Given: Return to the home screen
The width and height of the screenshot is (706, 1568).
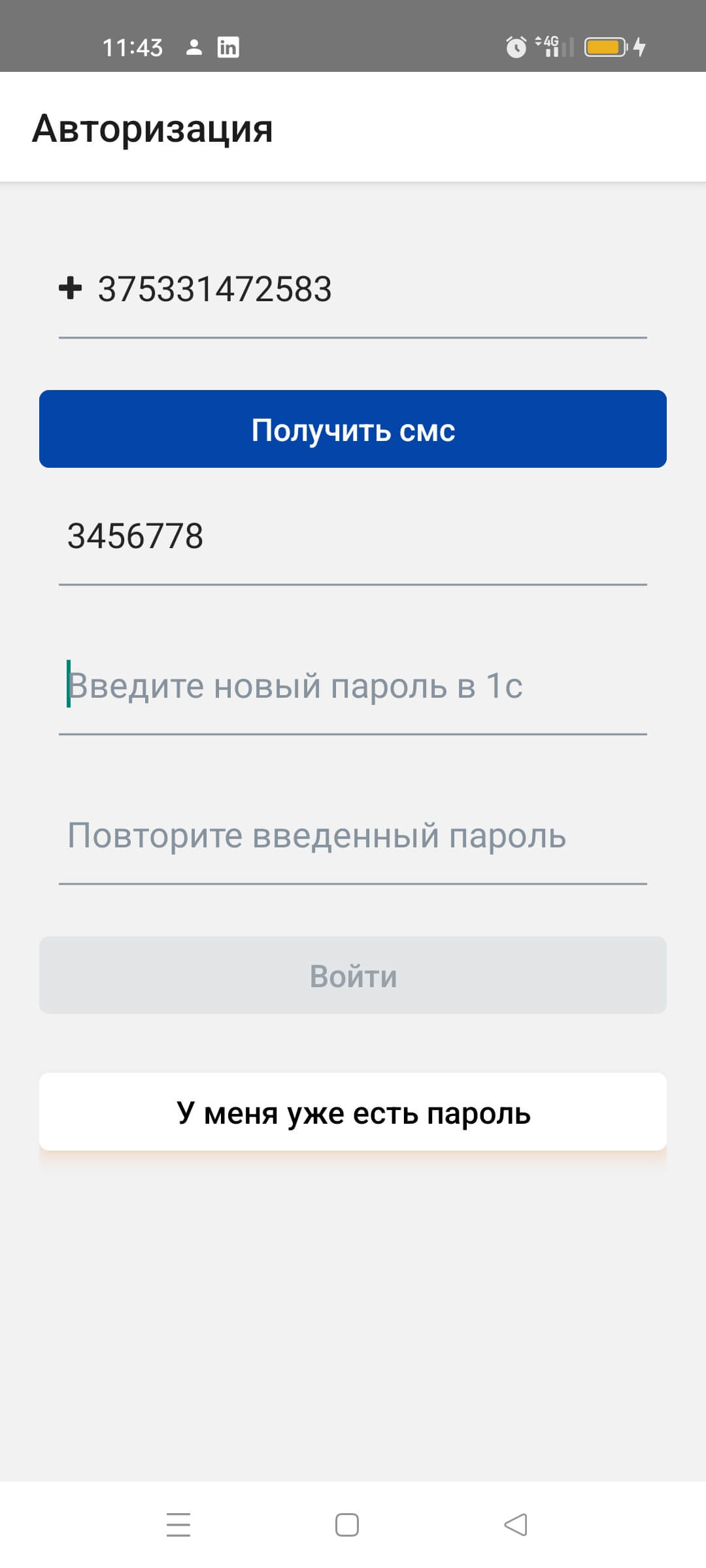Looking at the screenshot, I should point(346,1525).
